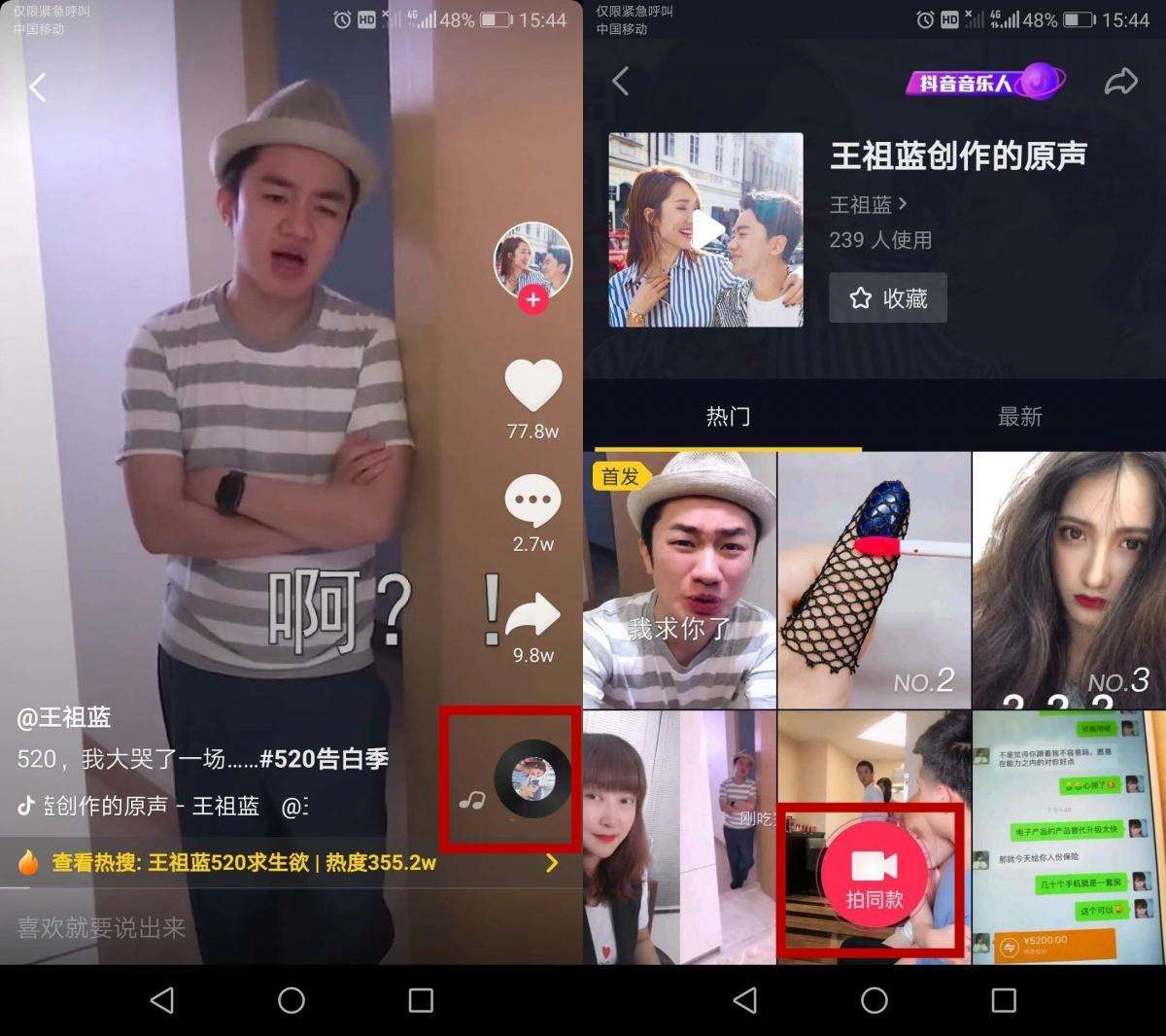Go back from the 王祖蓝 video

(38, 88)
